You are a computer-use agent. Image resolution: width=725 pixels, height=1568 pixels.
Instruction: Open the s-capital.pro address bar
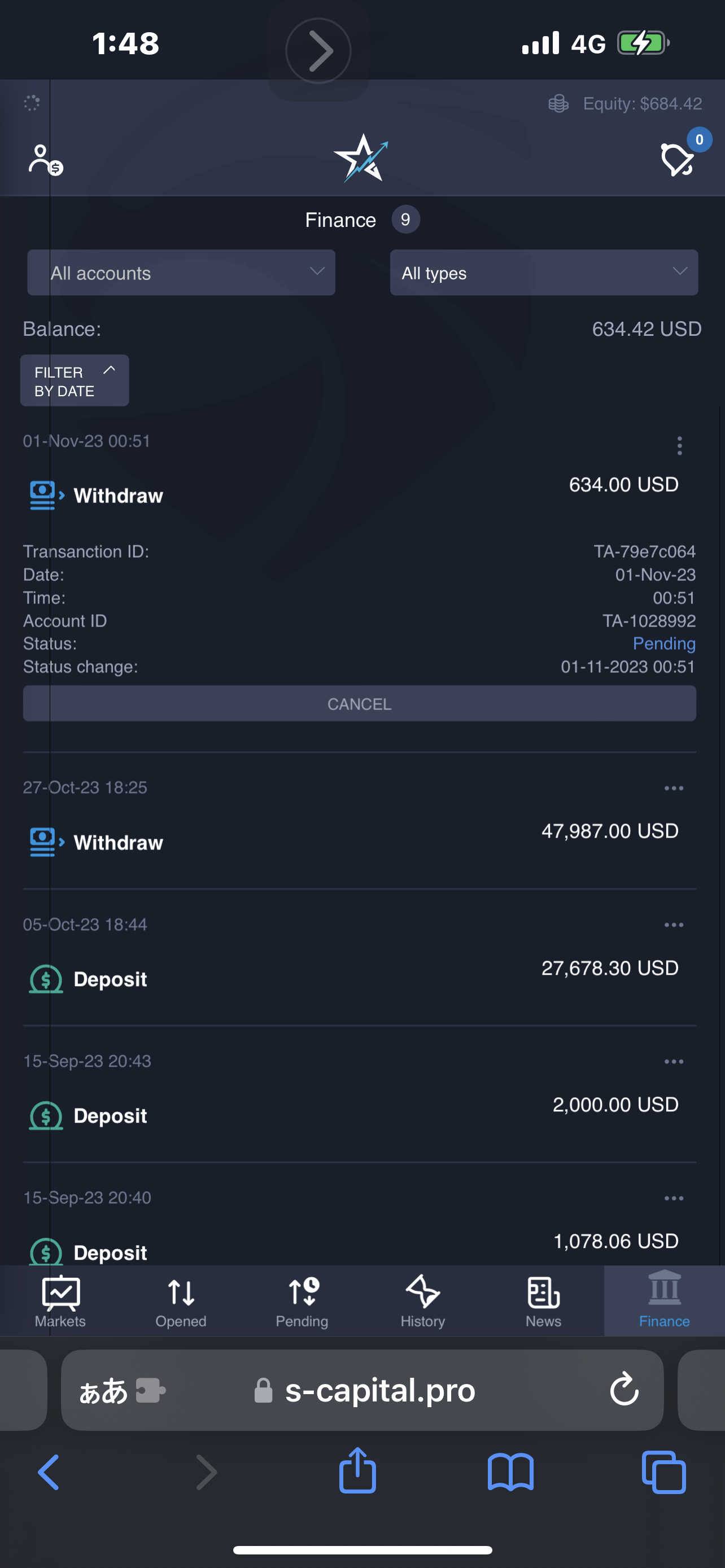coord(362,1390)
